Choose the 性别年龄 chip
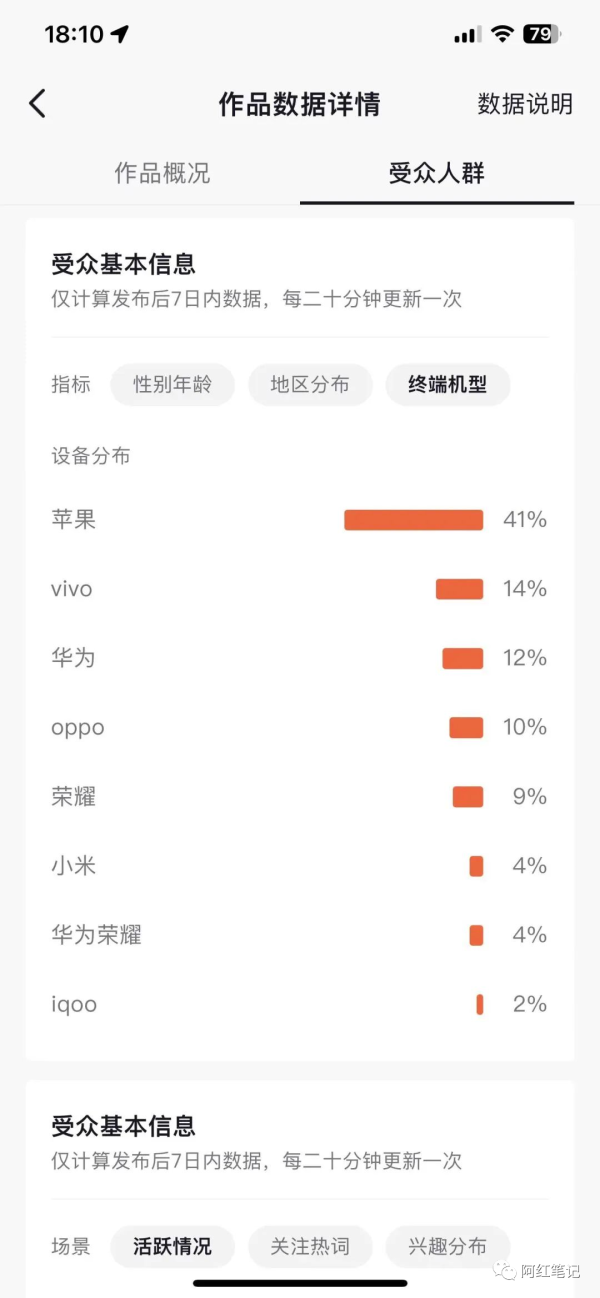 coord(172,385)
